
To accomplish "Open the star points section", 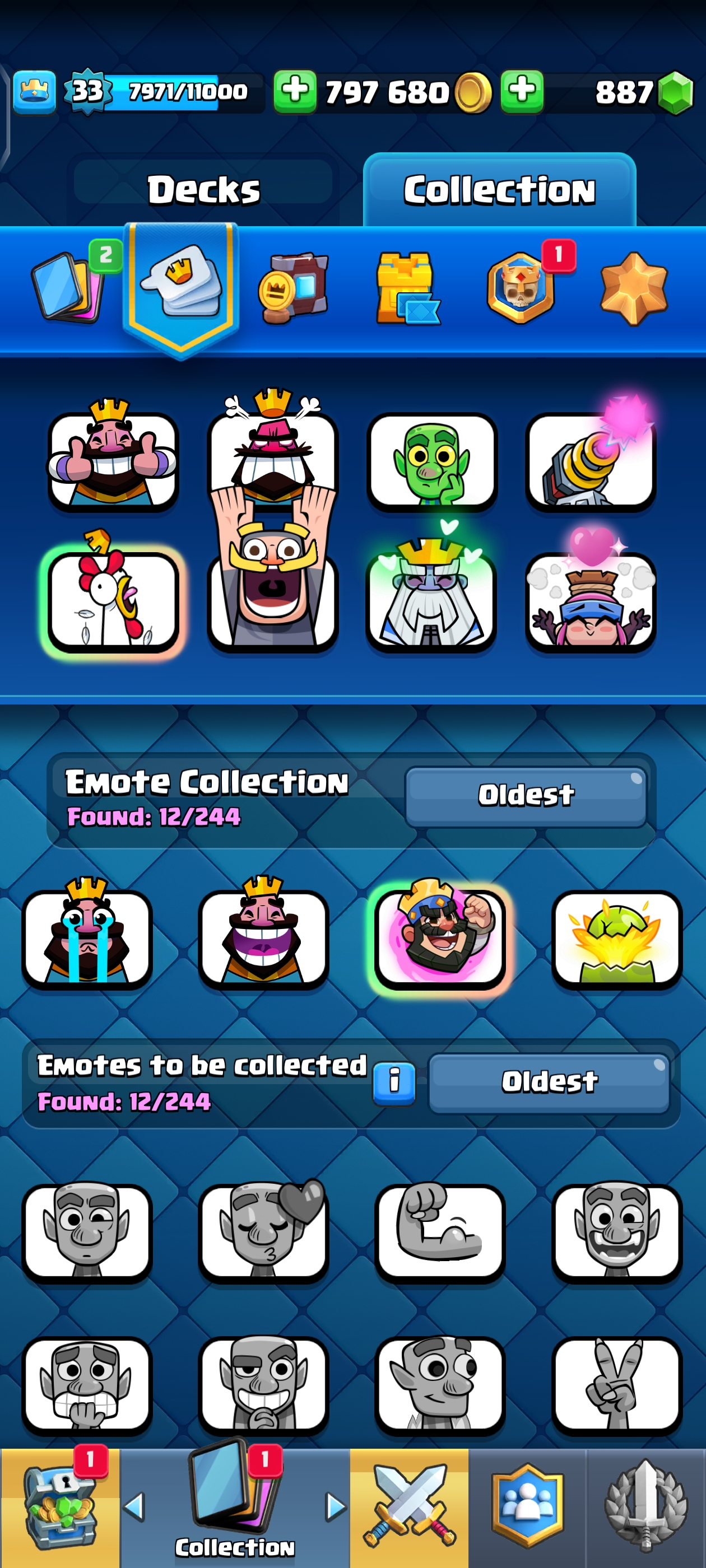I will point(634,287).
